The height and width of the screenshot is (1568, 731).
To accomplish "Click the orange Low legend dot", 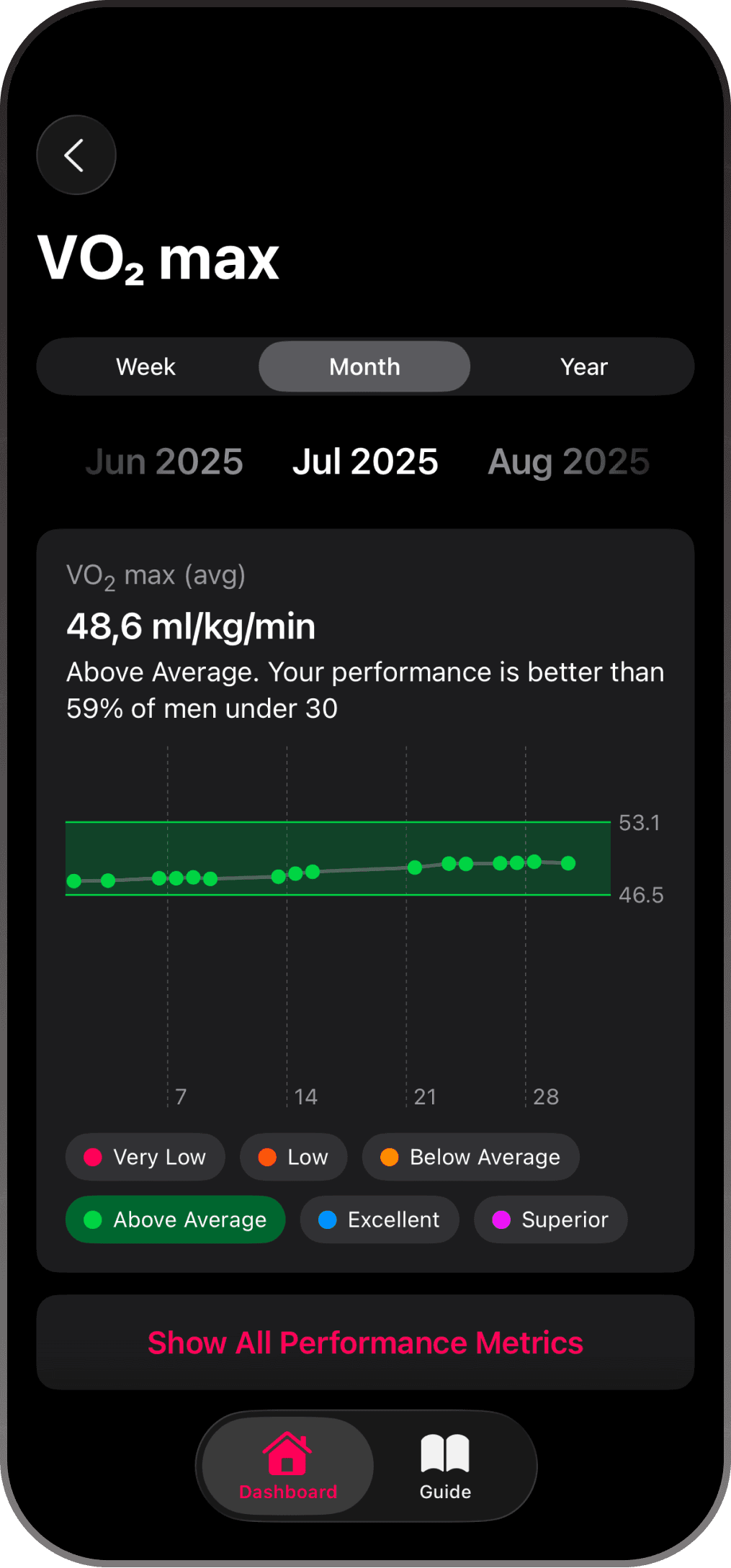I will 267,1156.
